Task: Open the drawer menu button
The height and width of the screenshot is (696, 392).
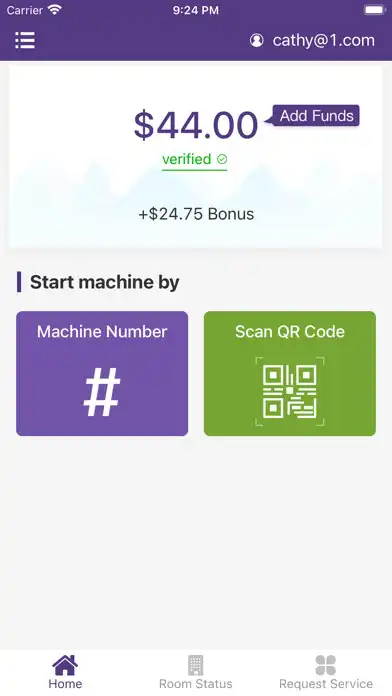Action: tap(25, 40)
